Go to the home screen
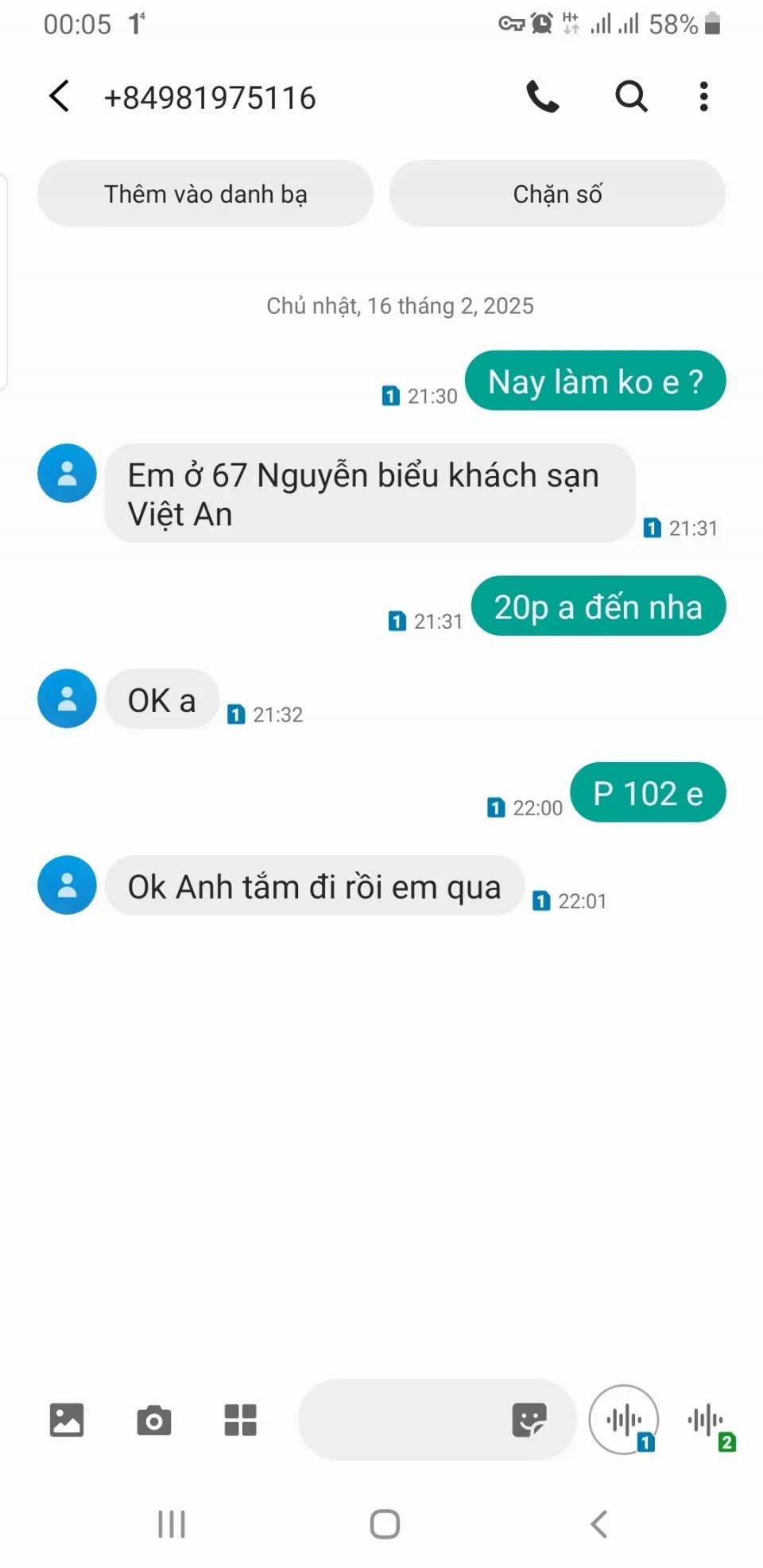The width and height of the screenshot is (763, 1568). [385, 1524]
